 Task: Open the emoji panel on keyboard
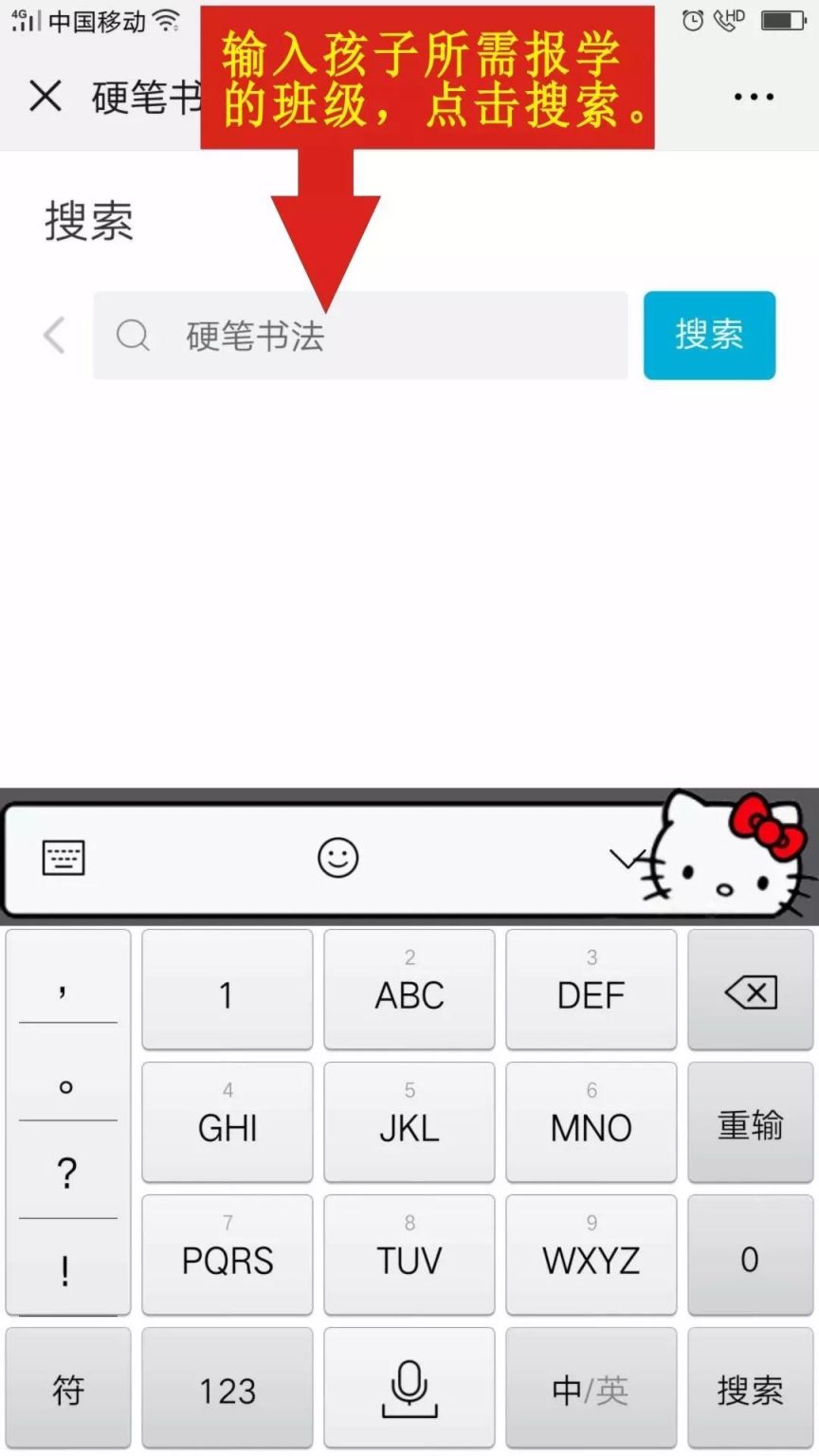coord(337,858)
